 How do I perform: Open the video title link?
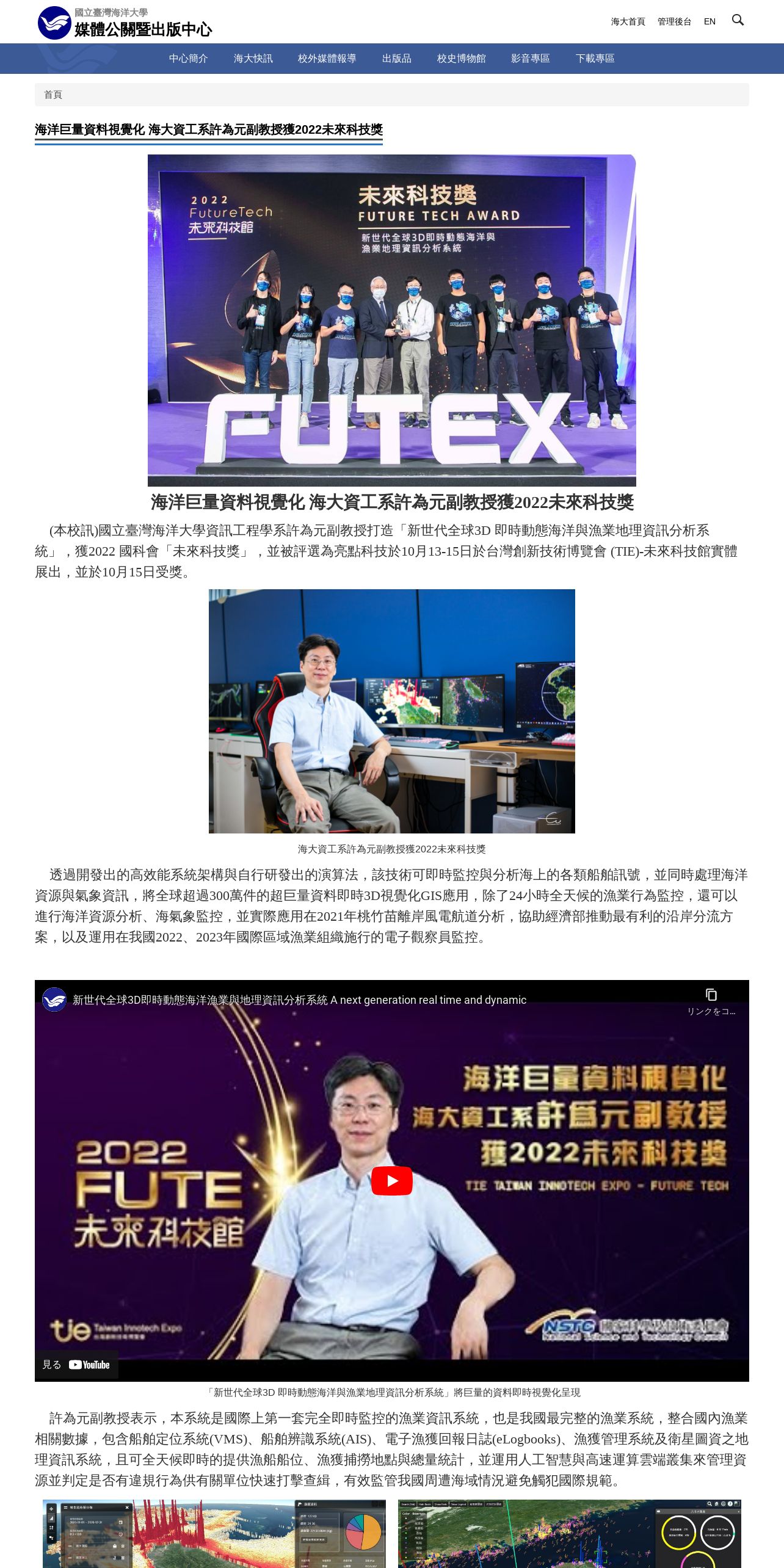tap(299, 1000)
